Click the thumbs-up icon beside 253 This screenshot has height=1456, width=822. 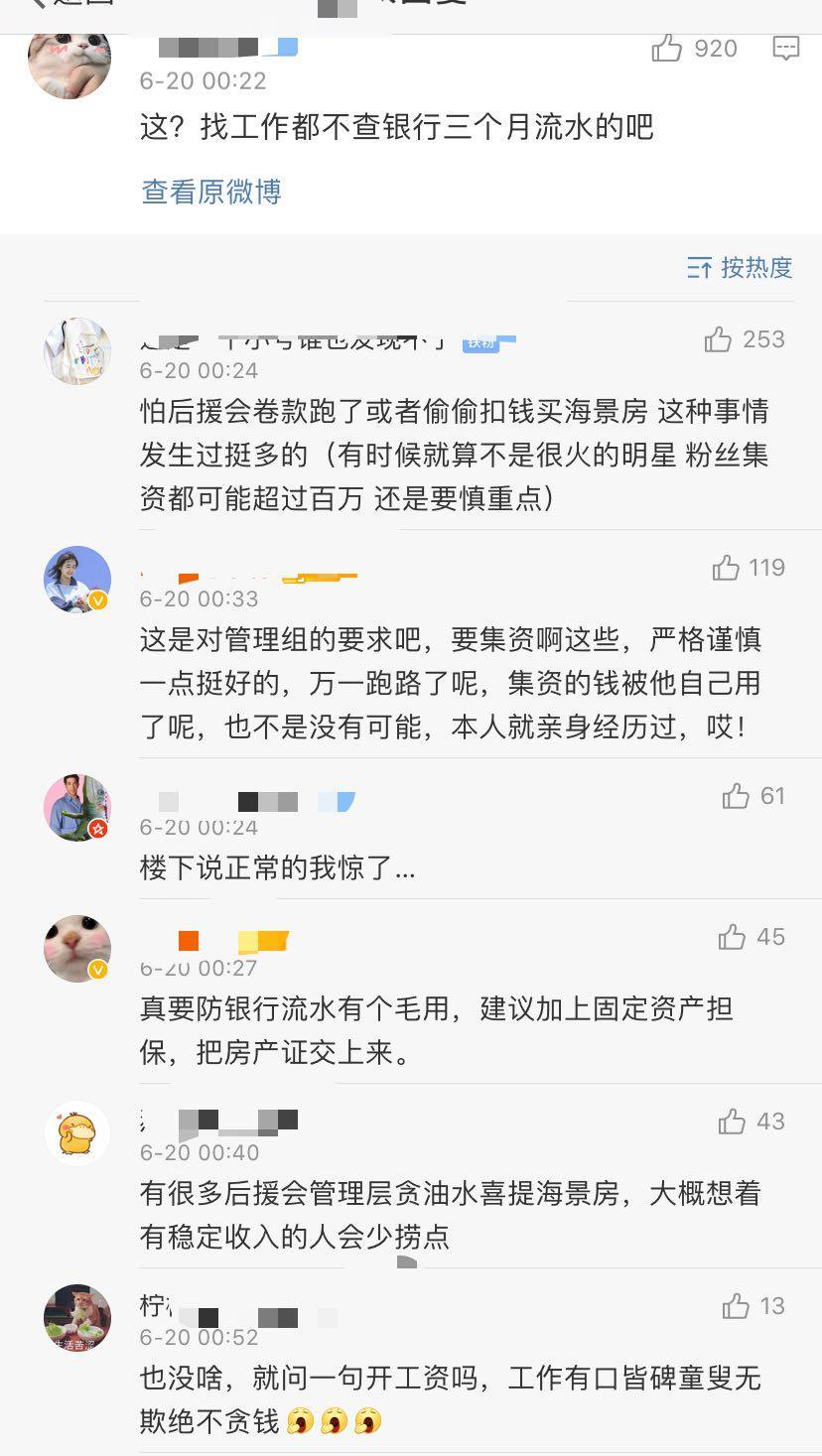tap(716, 338)
